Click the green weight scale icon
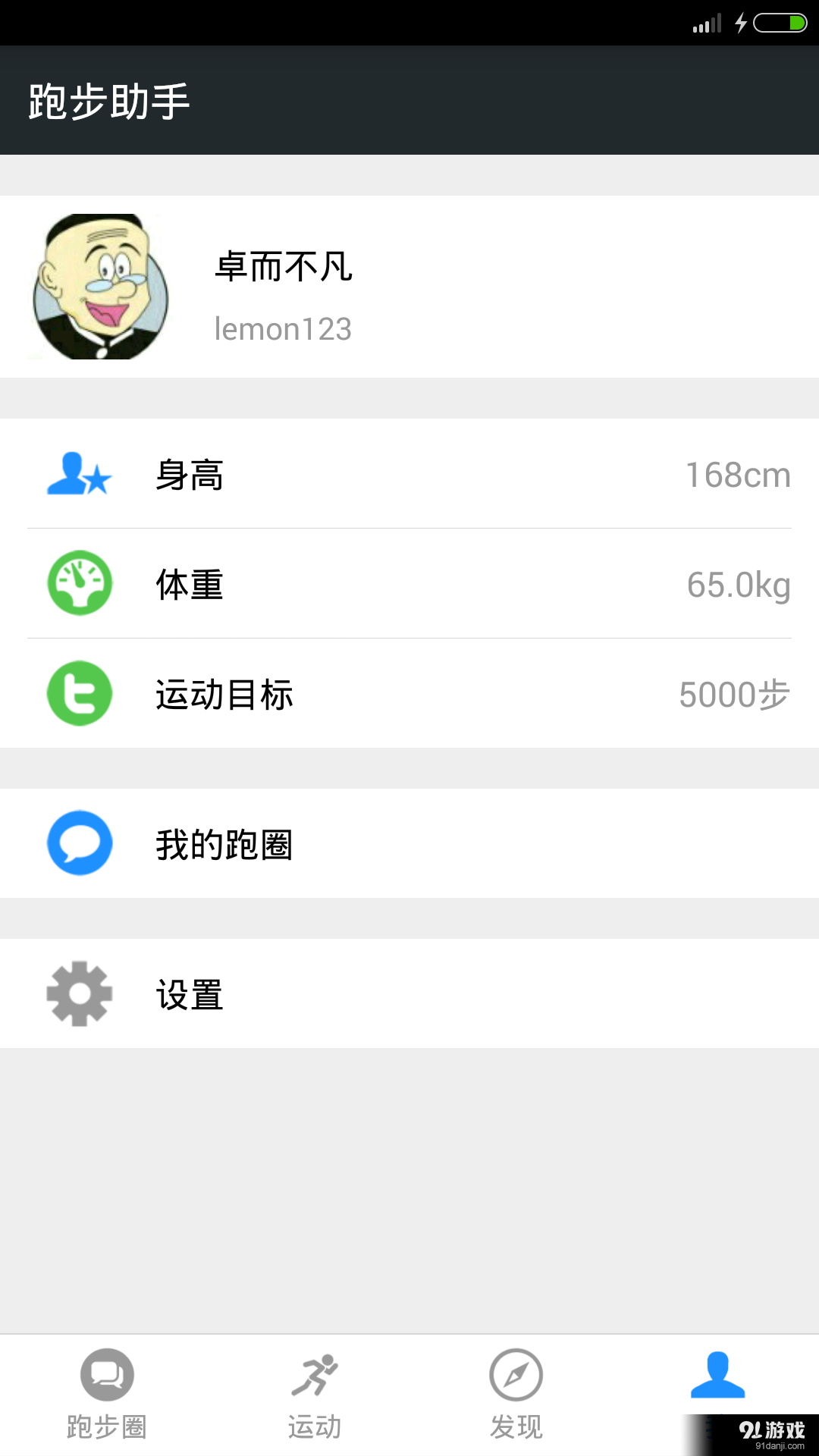The height and width of the screenshot is (1456, 819). click(79, 584)
